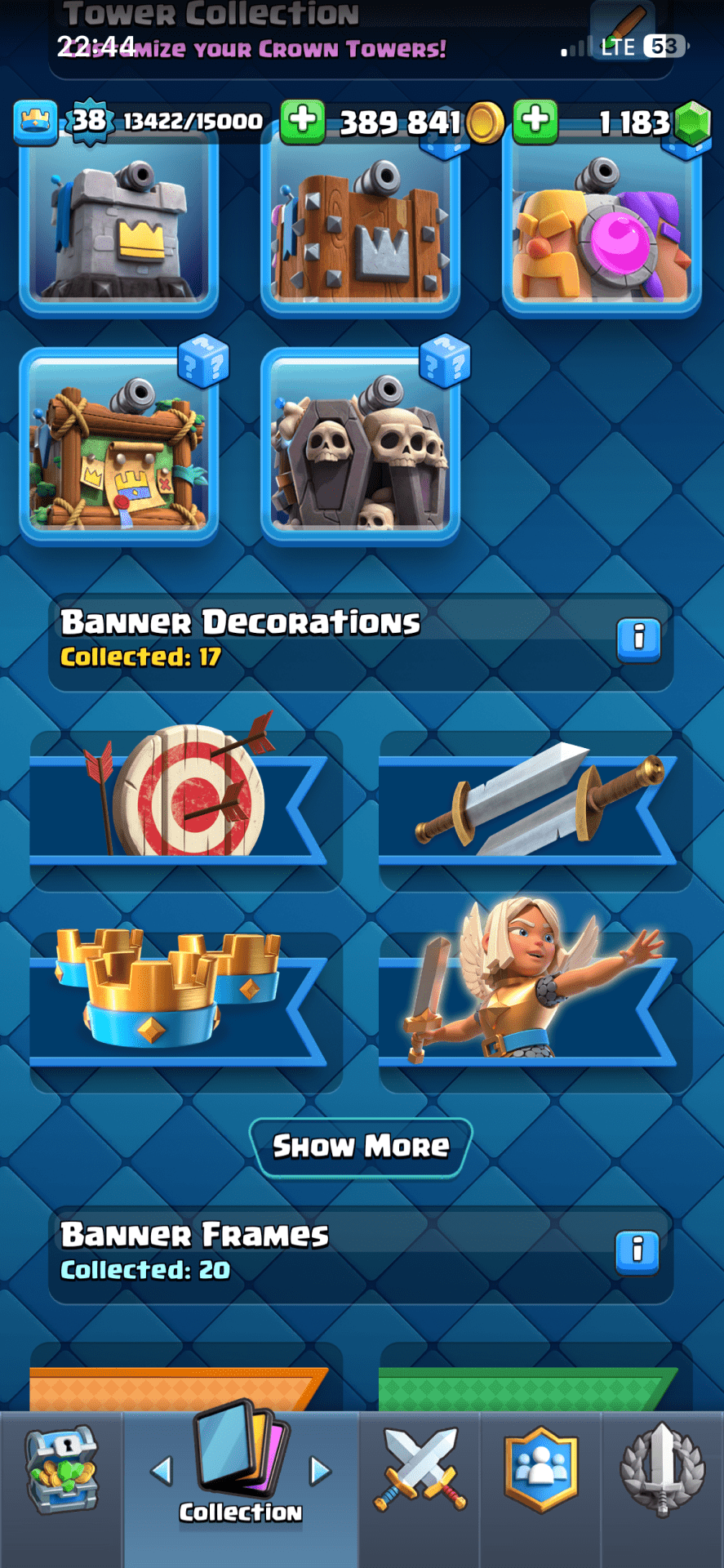Tap the right arrow beside Collection
724x1568 pixels.
(x=321, y=1472)
